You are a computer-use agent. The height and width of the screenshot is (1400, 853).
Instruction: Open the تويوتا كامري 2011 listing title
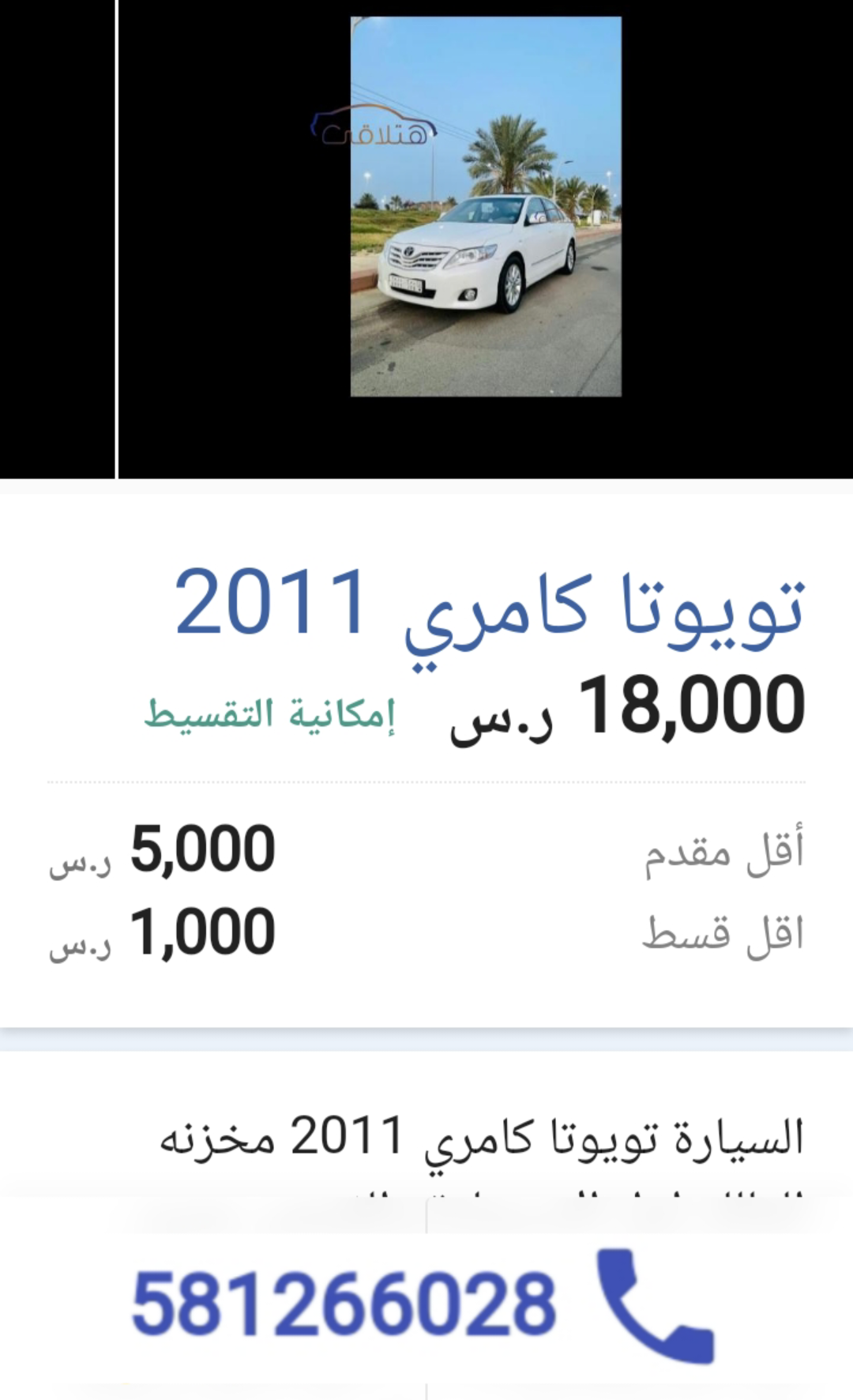point(489,608)
